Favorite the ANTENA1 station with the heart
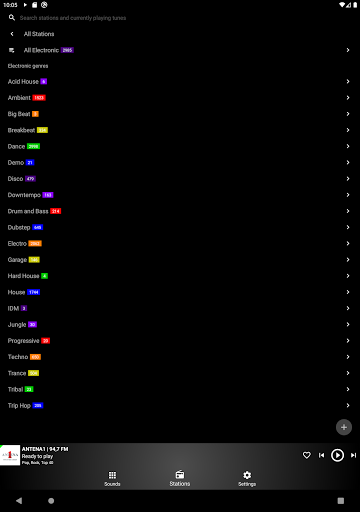 (x=307, y=455)
